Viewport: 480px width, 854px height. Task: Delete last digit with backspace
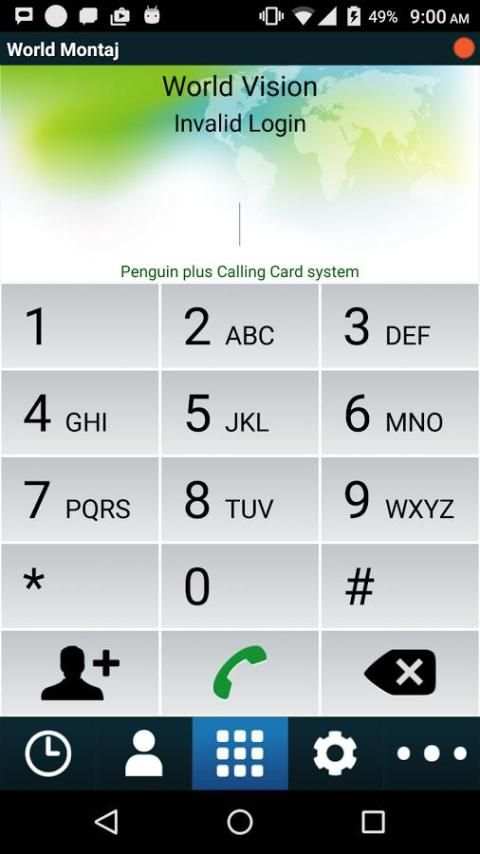400,673
